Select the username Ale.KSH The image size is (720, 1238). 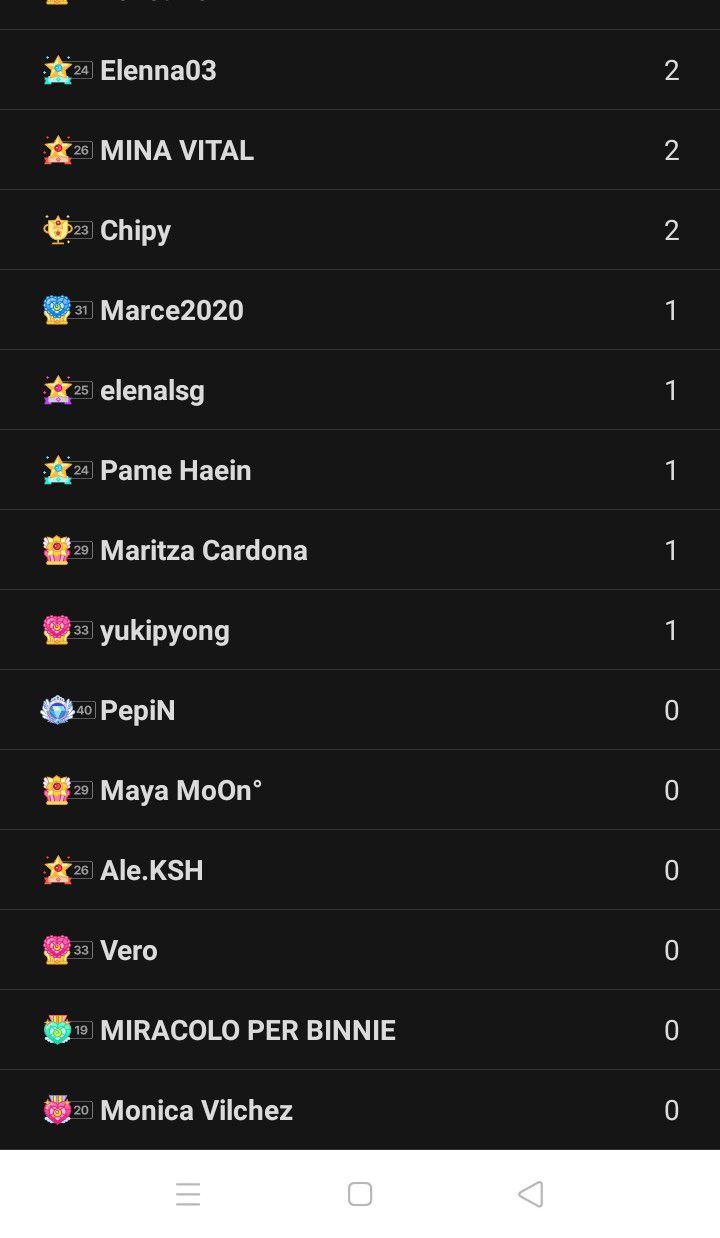[150, 870]
